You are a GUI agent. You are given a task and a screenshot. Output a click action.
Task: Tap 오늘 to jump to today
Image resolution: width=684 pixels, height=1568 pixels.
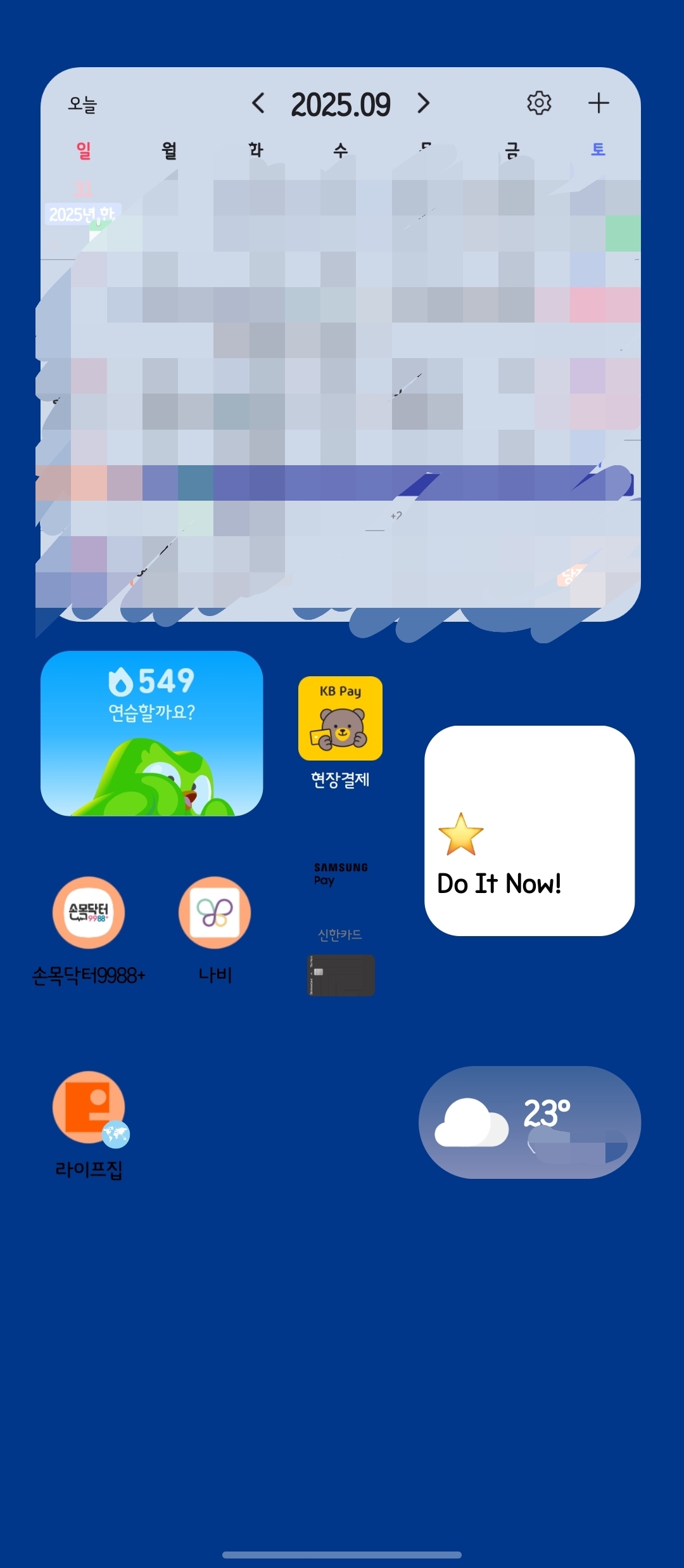click(82, 105)
